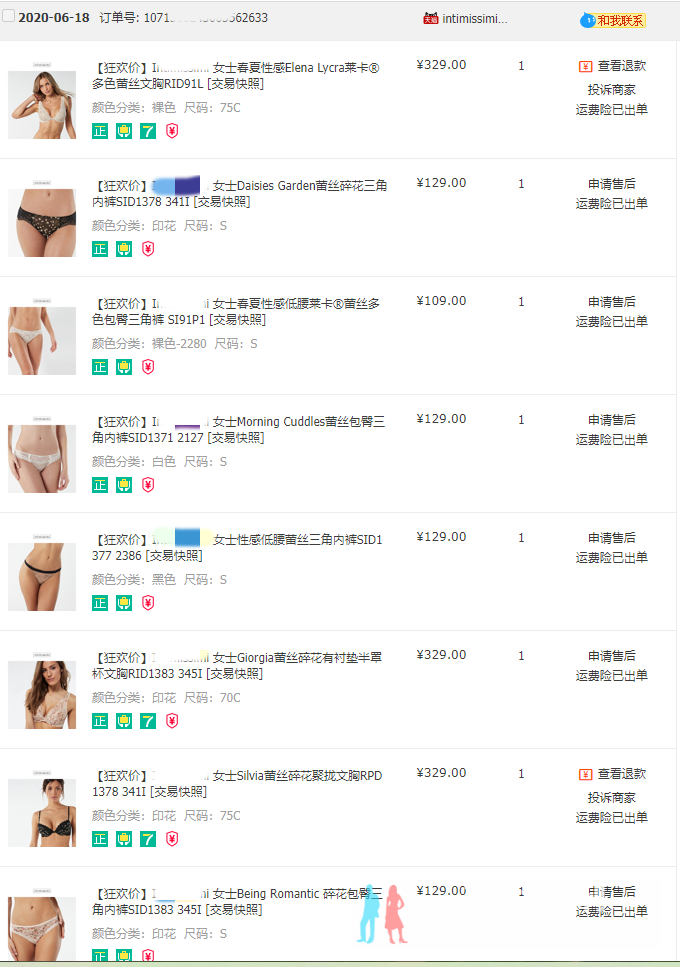Select the order checkbox dated 2020-06-18
The width and height of the screenshot is (680, 967).
9,17
